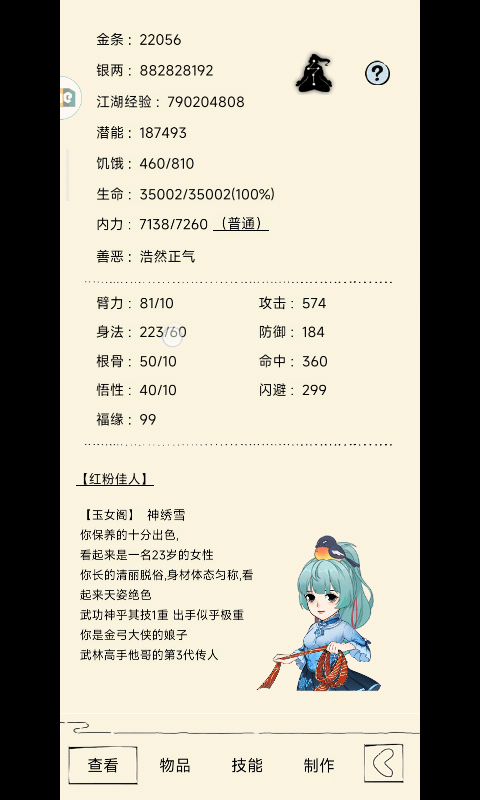The image size is (480, 800).
Task: Tap the back arrow button at bottom
Action: pos(384,763)
